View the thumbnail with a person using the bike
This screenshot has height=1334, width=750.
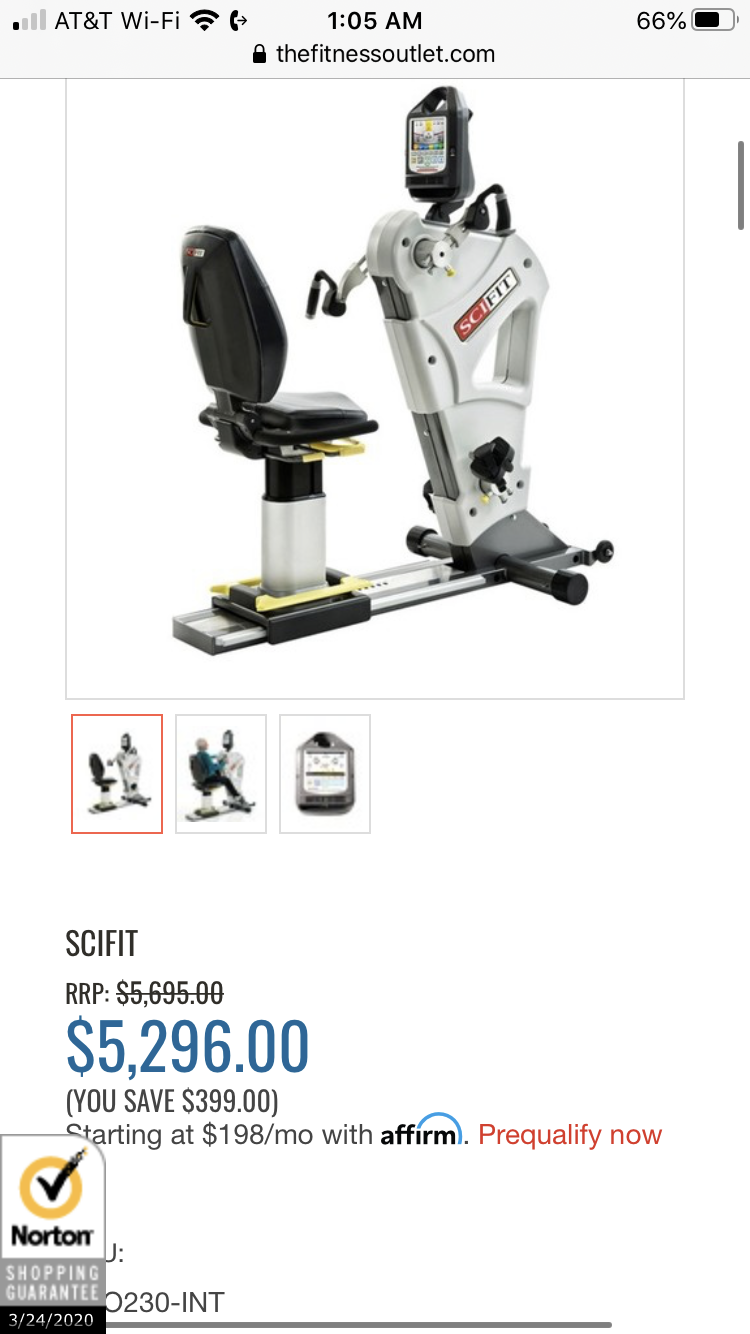(x=221, y=773)
